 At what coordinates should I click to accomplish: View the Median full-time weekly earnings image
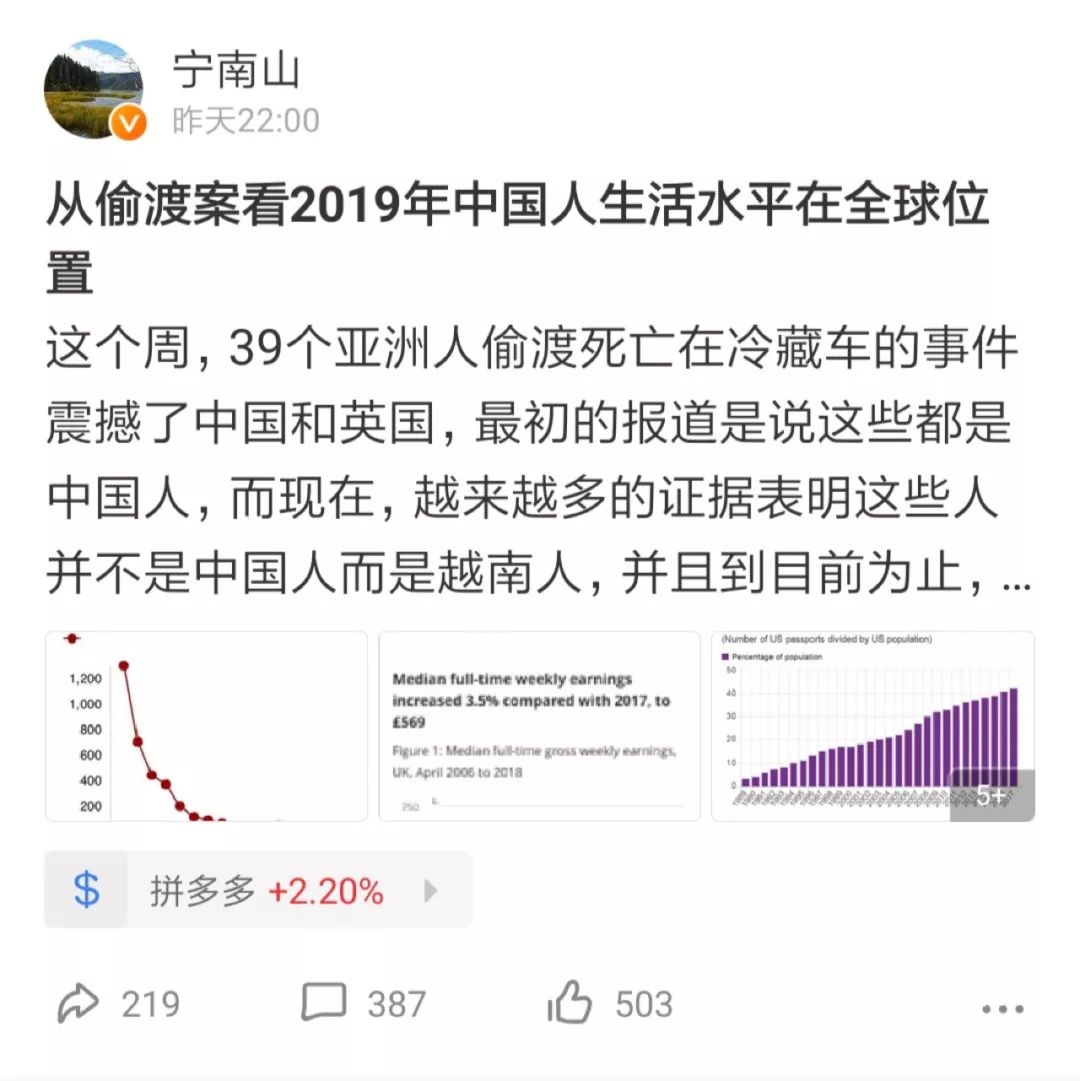point(539,726)
